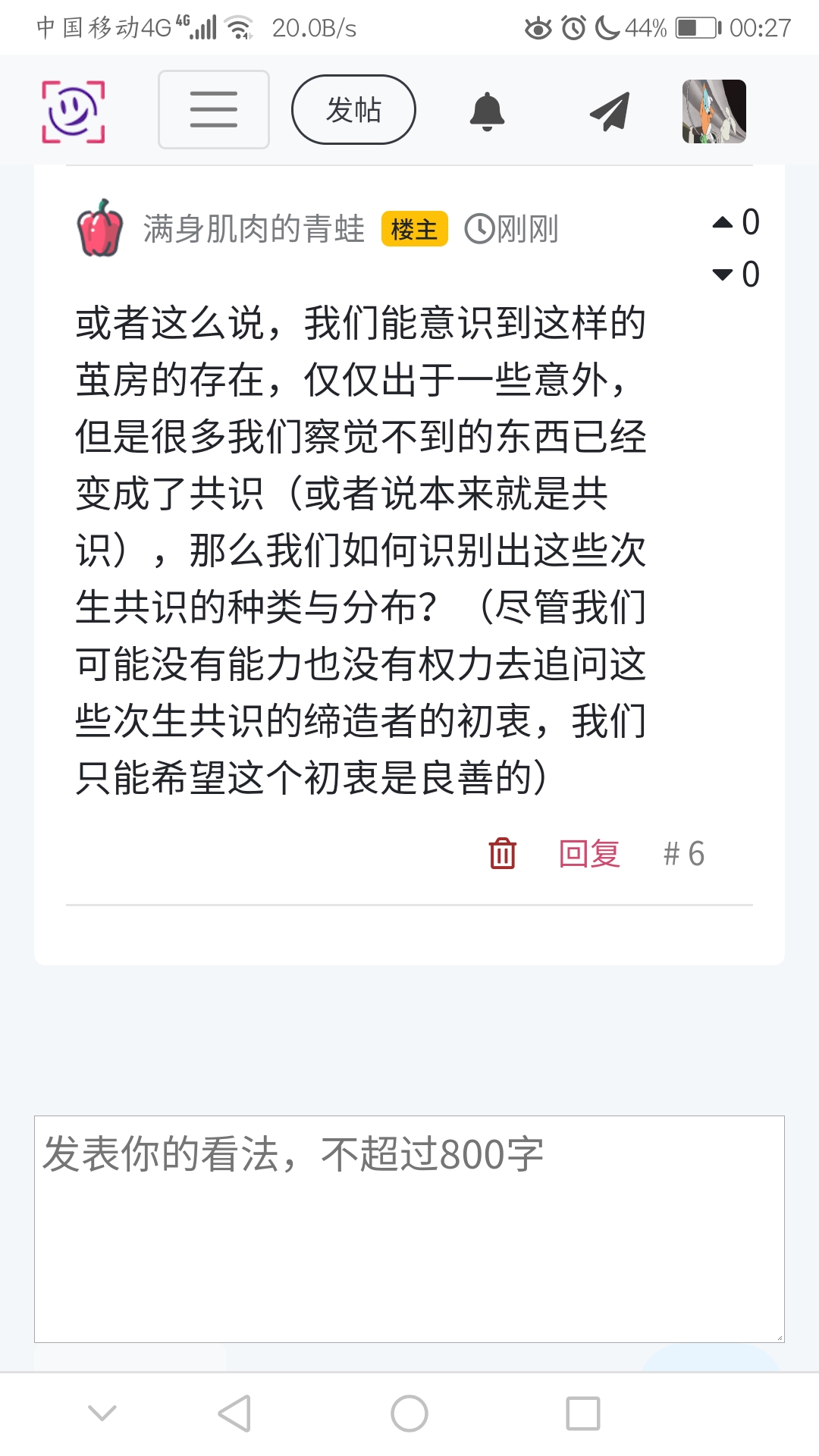Open the hamburger menu
This screenshot has width=819, height=1456.
[x=213, y=110]
